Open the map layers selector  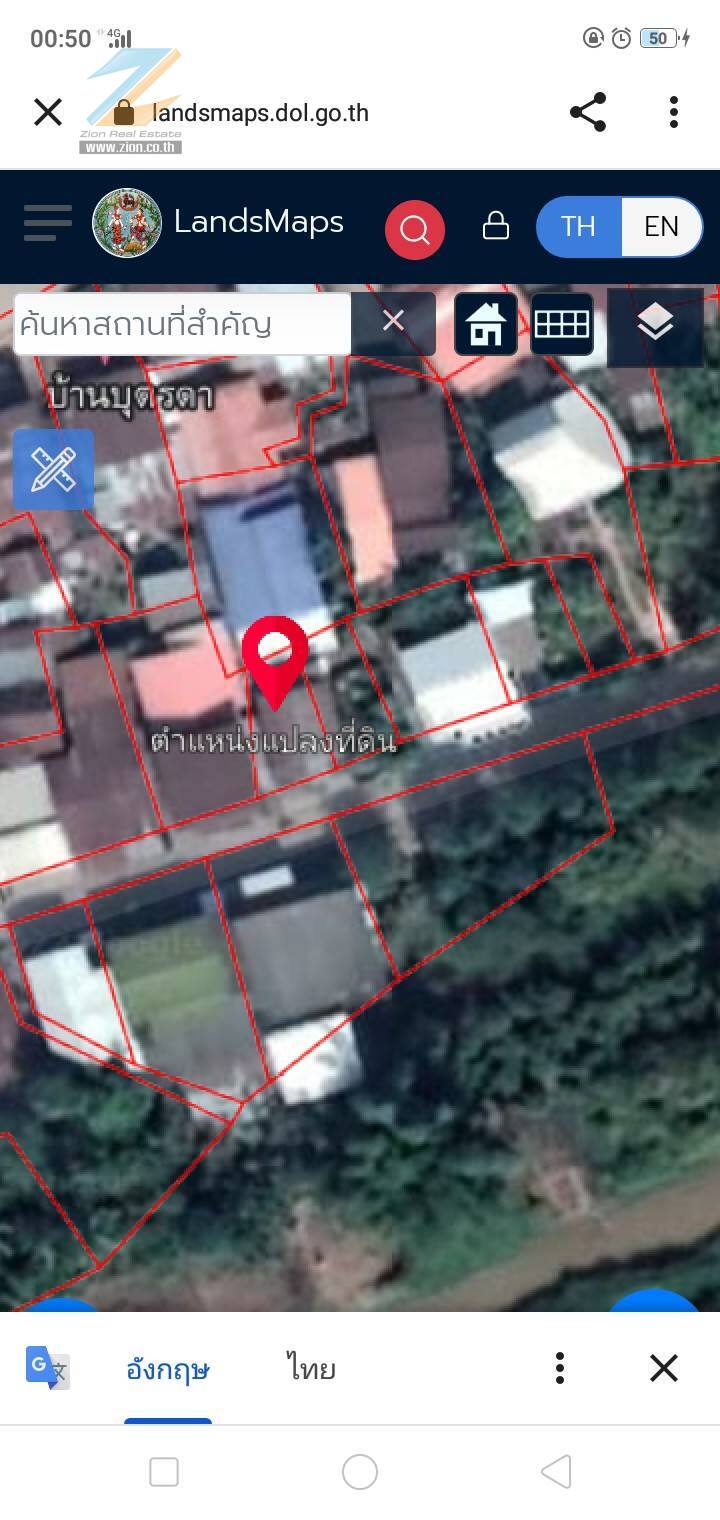tap(655, 324)
